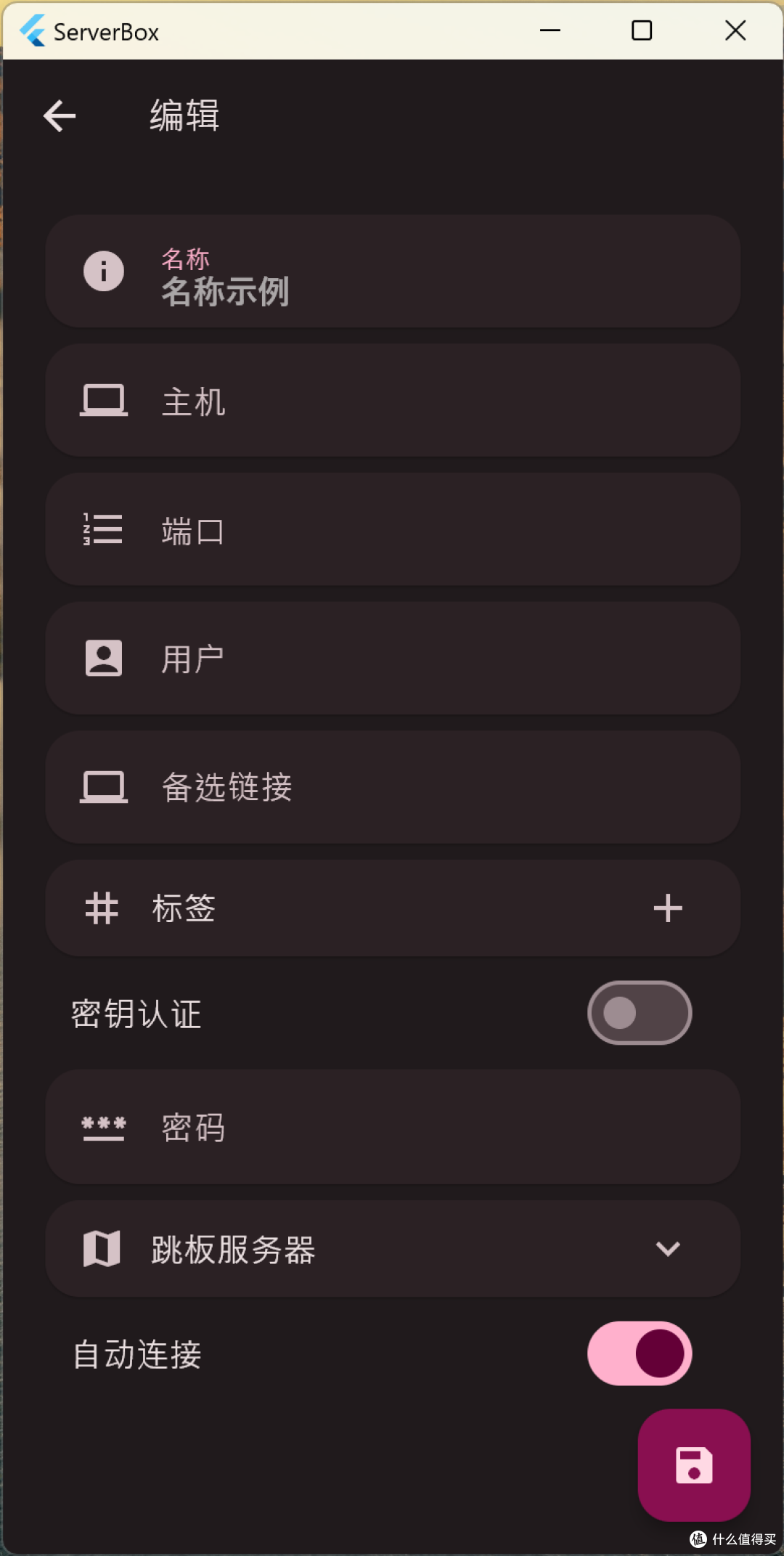
Task: Open the jump server selection chevron
Action: coord(667,1250)
